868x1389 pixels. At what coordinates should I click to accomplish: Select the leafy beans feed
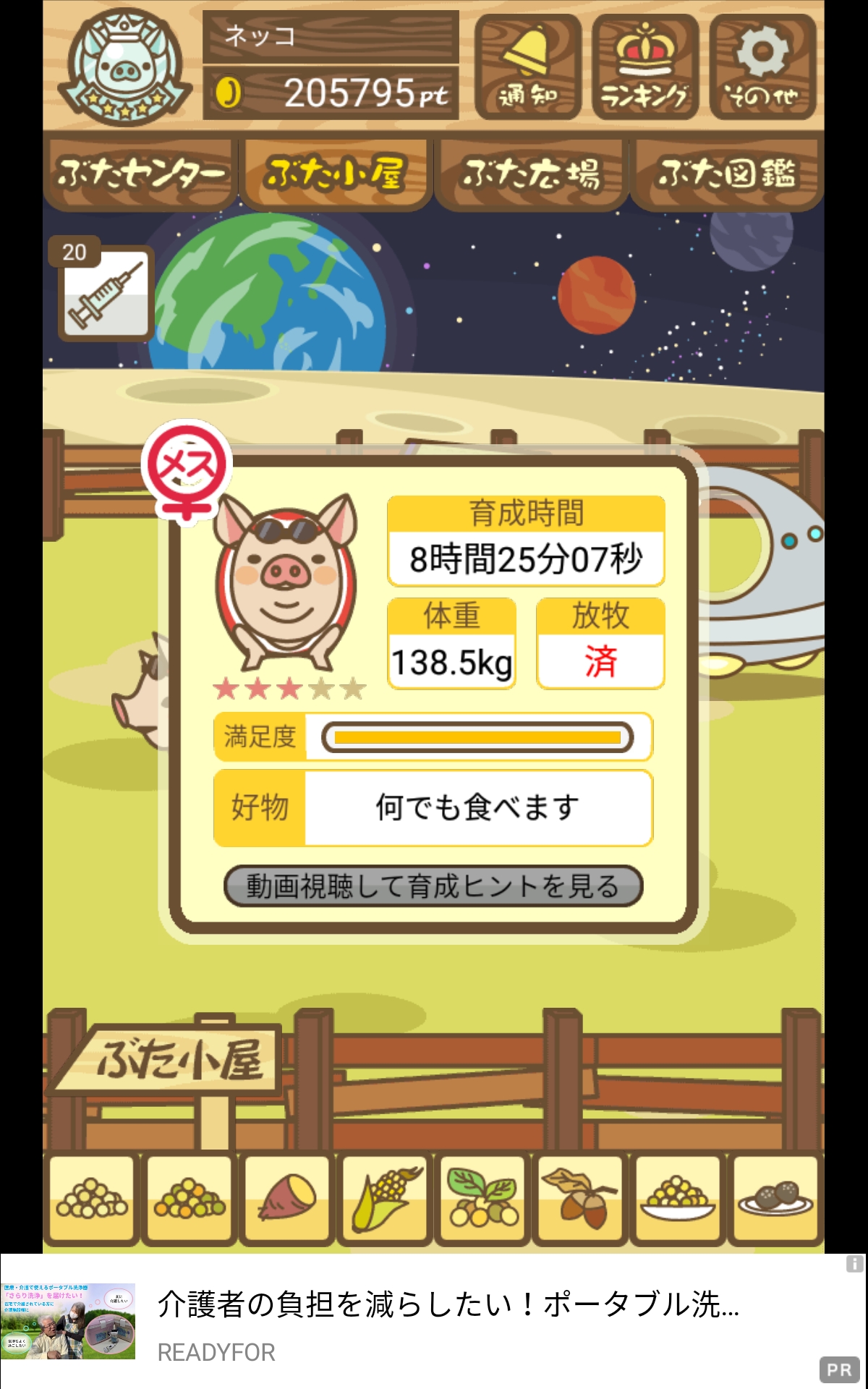[x=482, y=1199]
